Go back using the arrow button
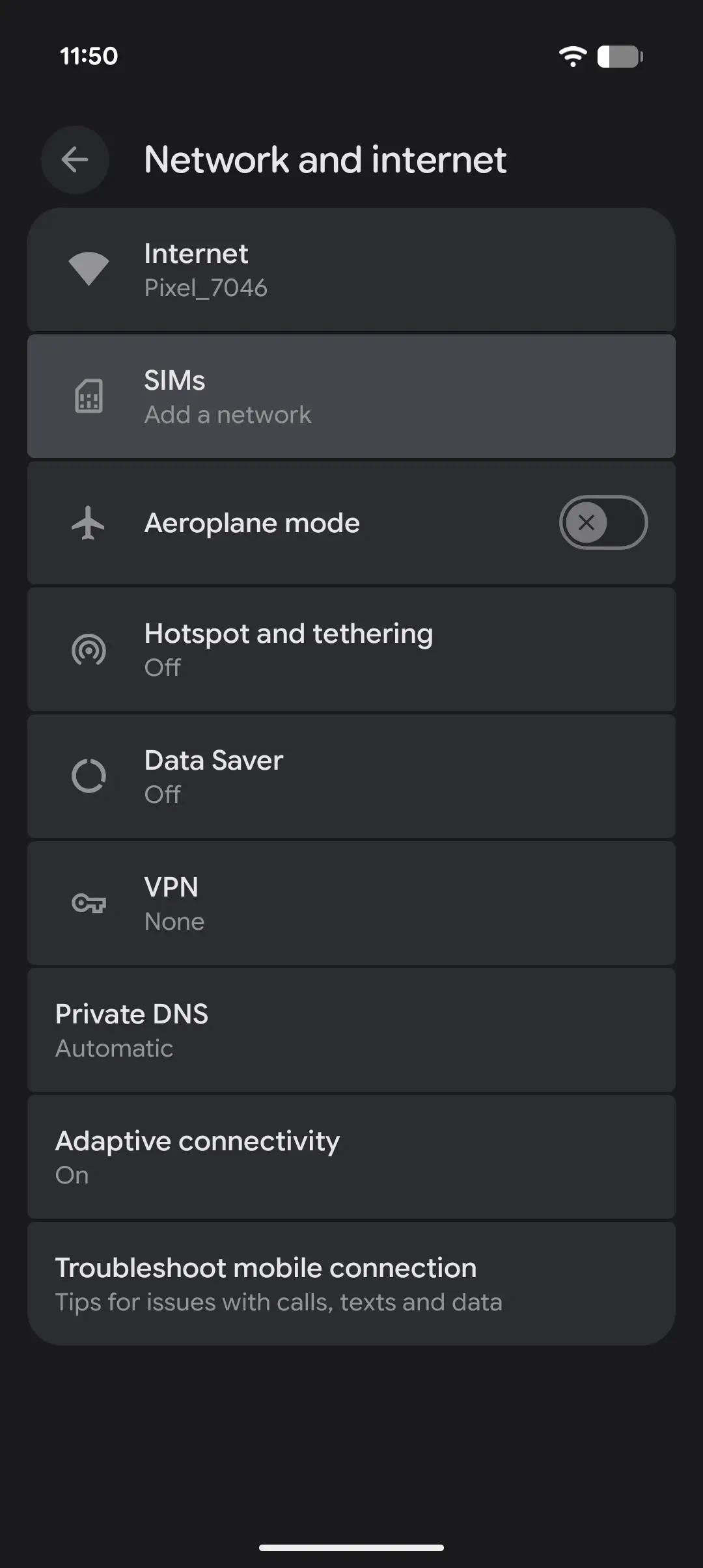 (75, 159)
